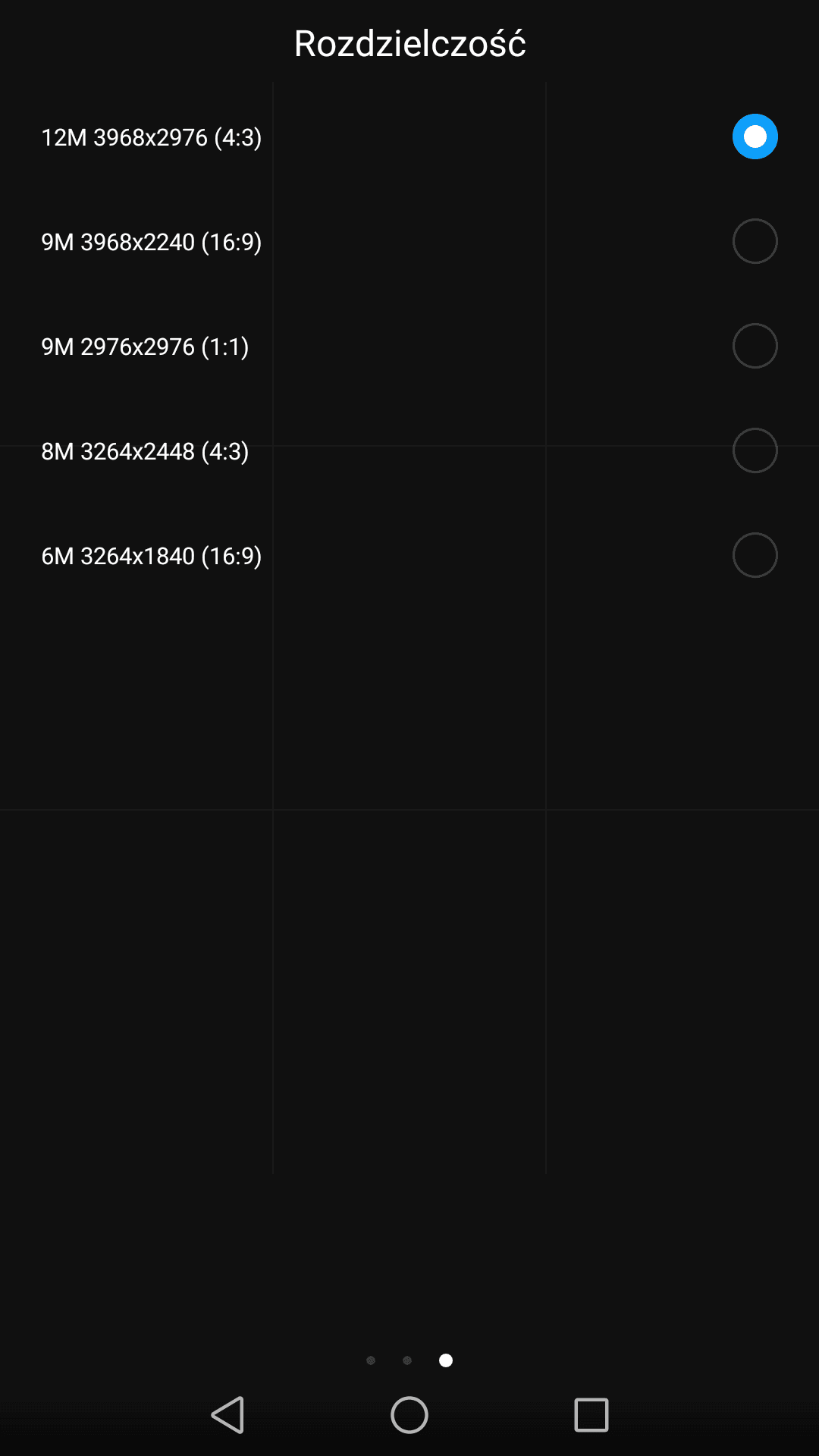Viewport: 819px width, 1456px height.
Task: Select 12M 3968x2976 (4:3) resolution
Action: (x=409, y=137)
